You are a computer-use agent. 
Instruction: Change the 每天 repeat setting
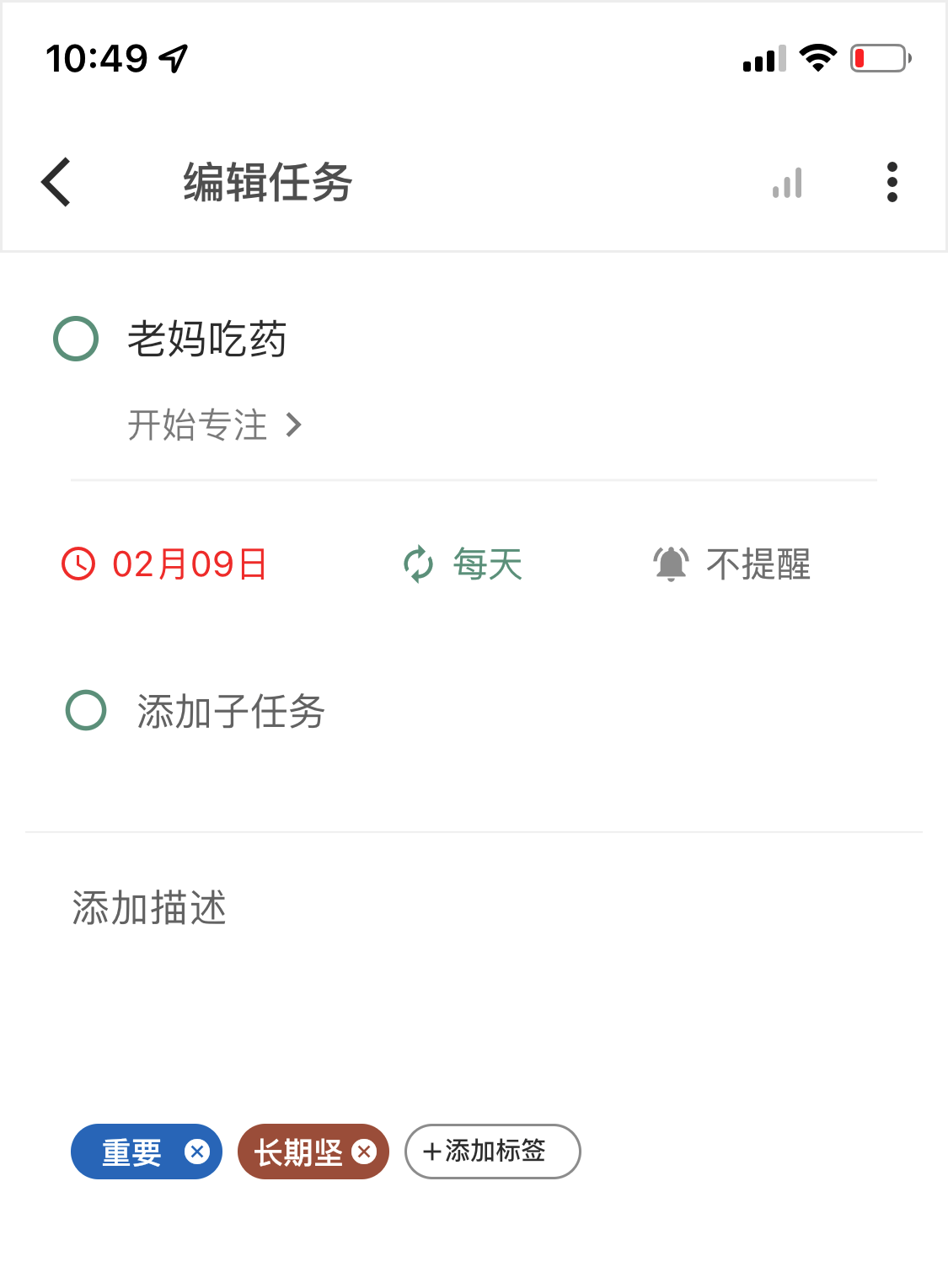tap(463, 564)
